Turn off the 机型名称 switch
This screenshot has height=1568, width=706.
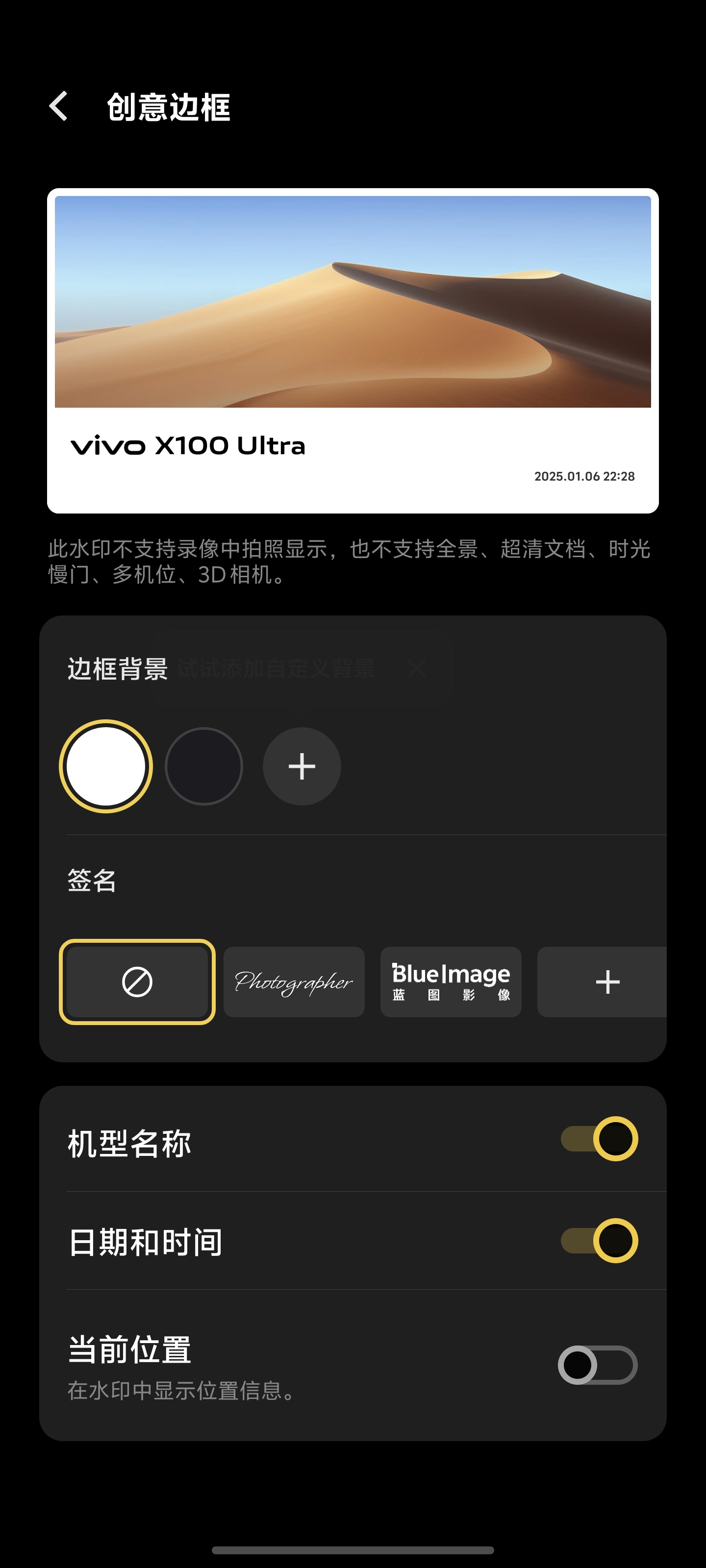[599, 1139]
